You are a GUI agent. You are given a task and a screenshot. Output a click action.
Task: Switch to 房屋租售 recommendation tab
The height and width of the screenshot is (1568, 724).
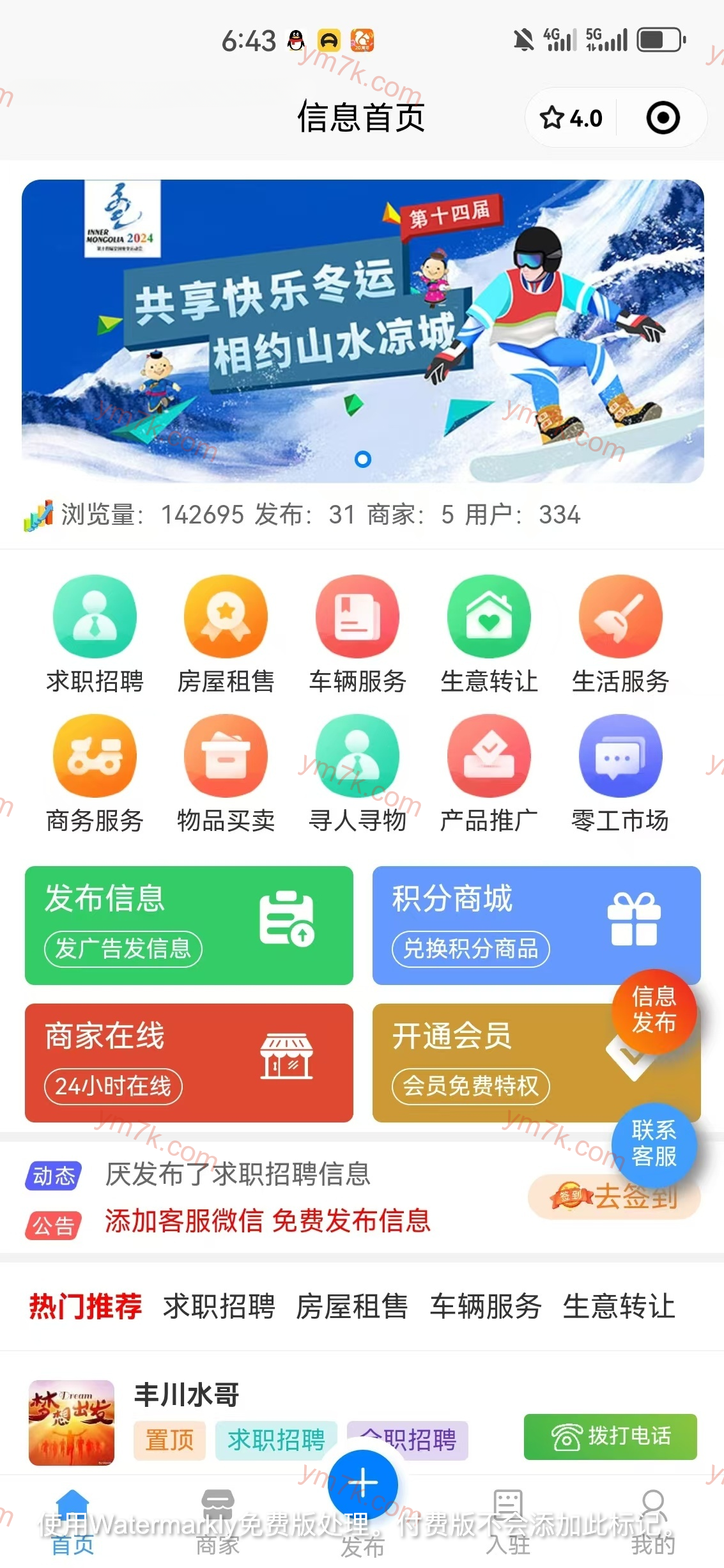(352, 1306)
